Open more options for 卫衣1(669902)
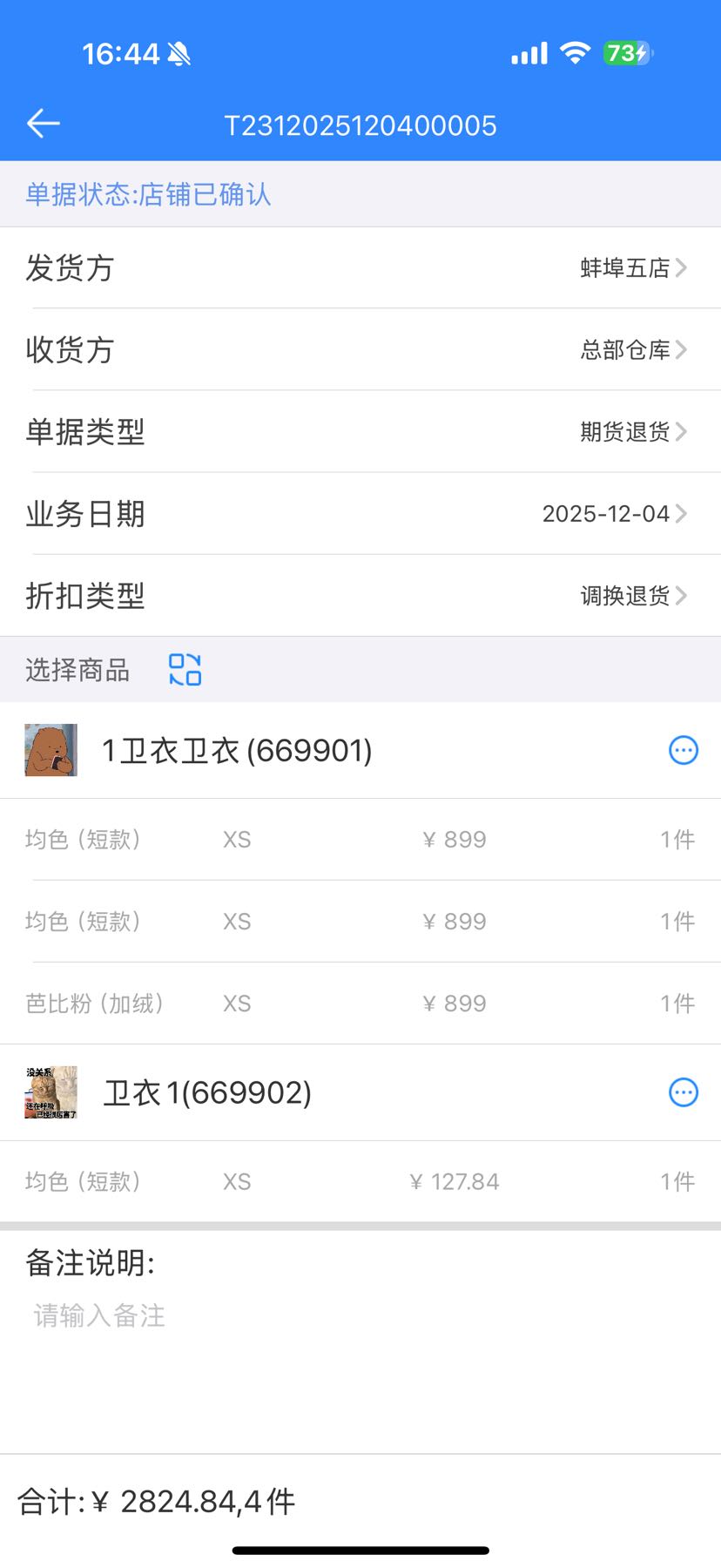Viewport: 721px width, 1568px height. (x=683, y=1092)
